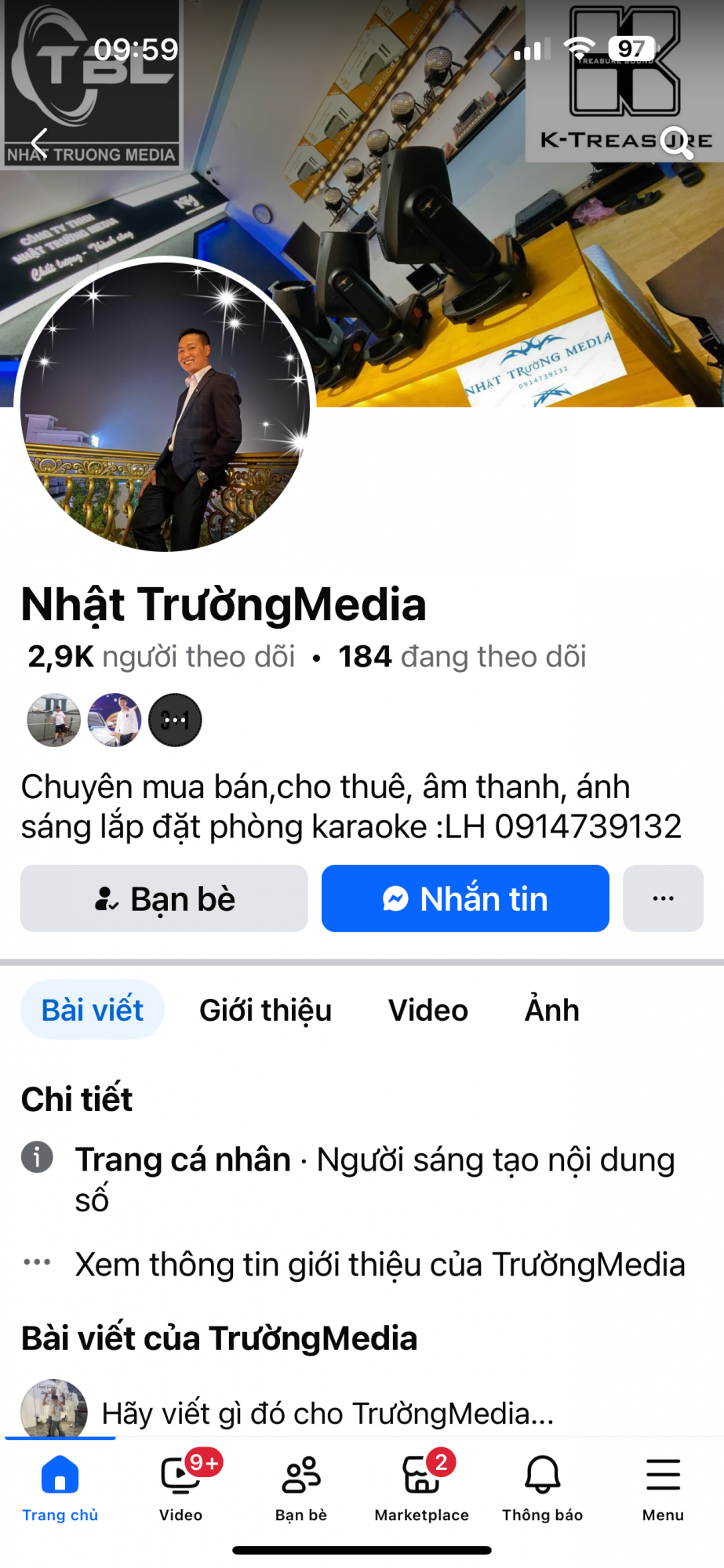This screenshot has width=724, height=1568.
Task: Open the Menu tab
Action: pos(663,1486)
